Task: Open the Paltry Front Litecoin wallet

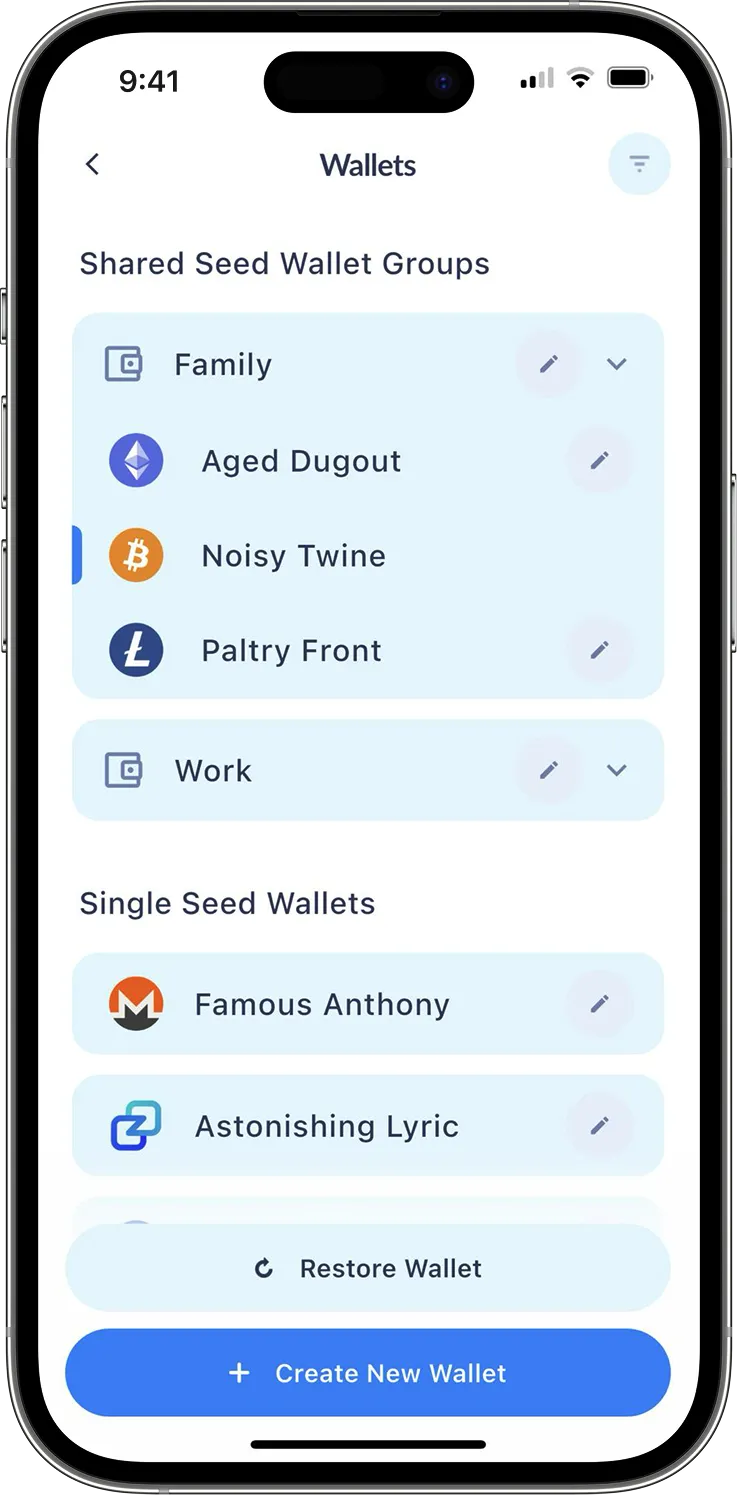Action: [x=291, y=651]
